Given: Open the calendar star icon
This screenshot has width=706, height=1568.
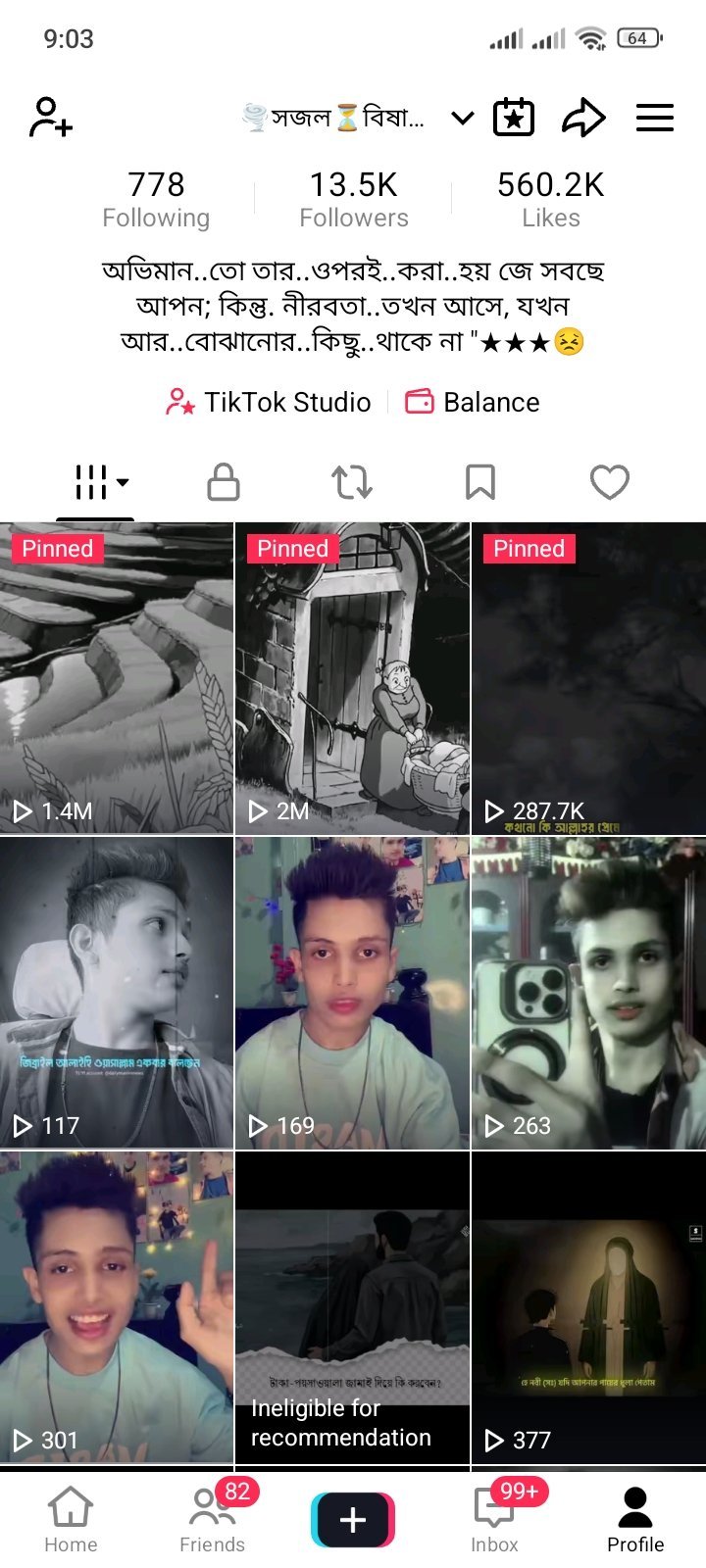Looking at the screenshot, I should (x=513, y=118).
